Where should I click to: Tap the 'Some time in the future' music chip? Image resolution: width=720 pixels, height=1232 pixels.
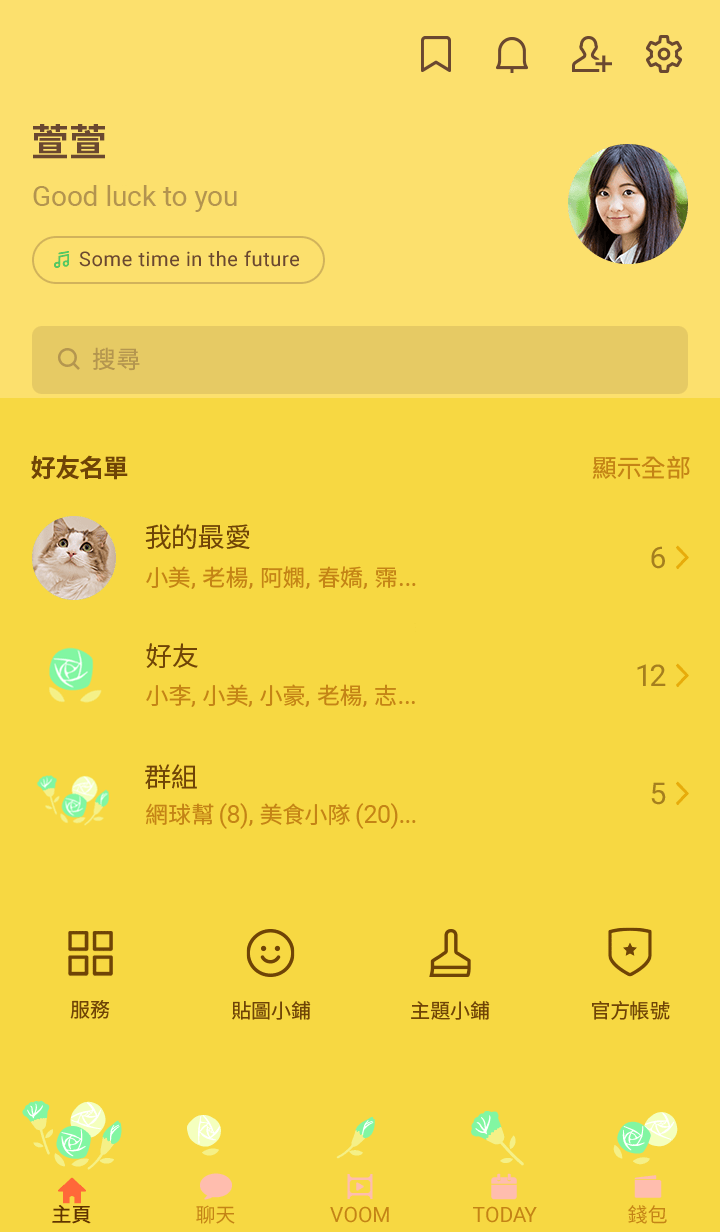pos(178,260)
